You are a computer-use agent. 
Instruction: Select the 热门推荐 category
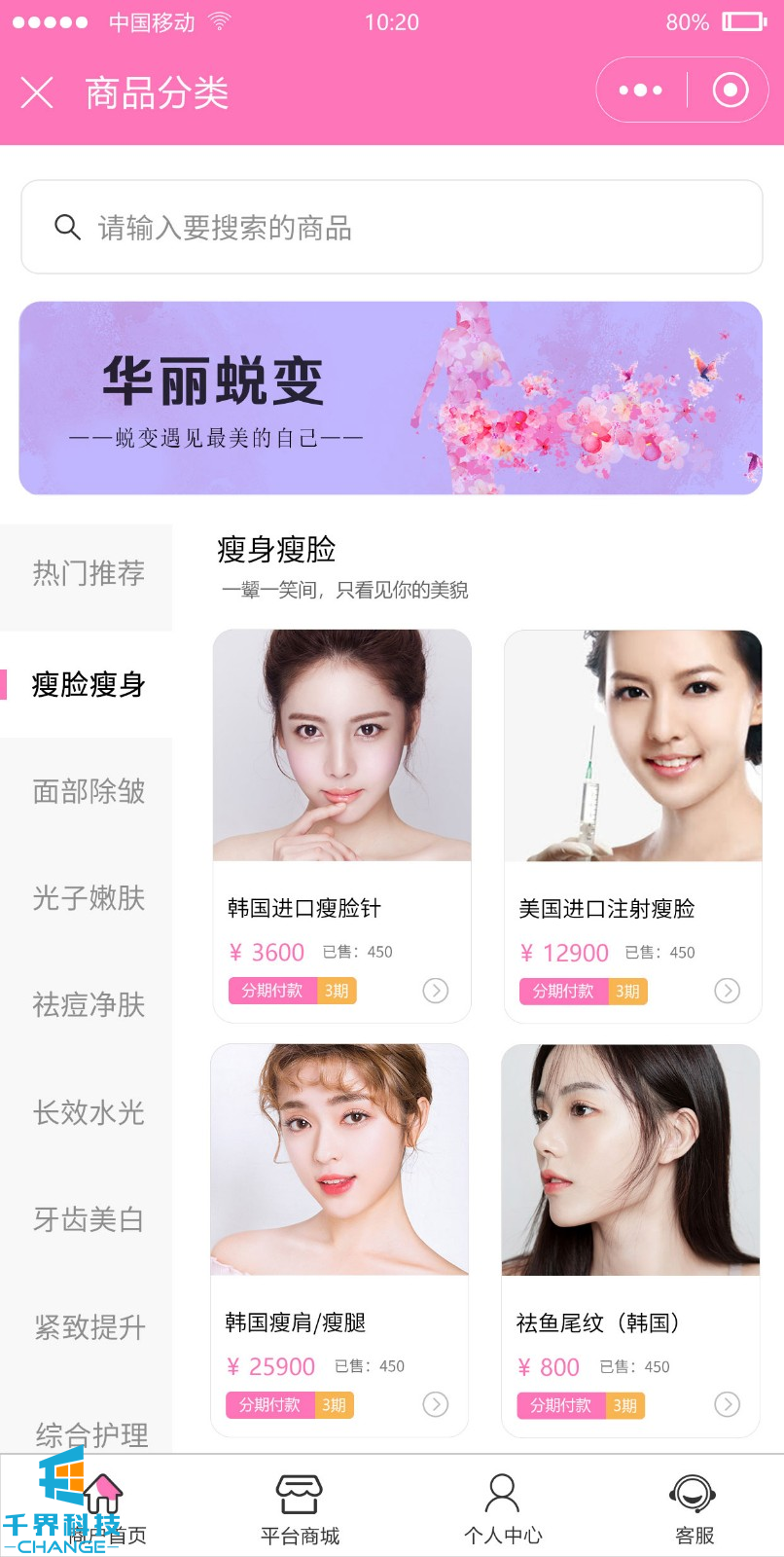point(88,574)
